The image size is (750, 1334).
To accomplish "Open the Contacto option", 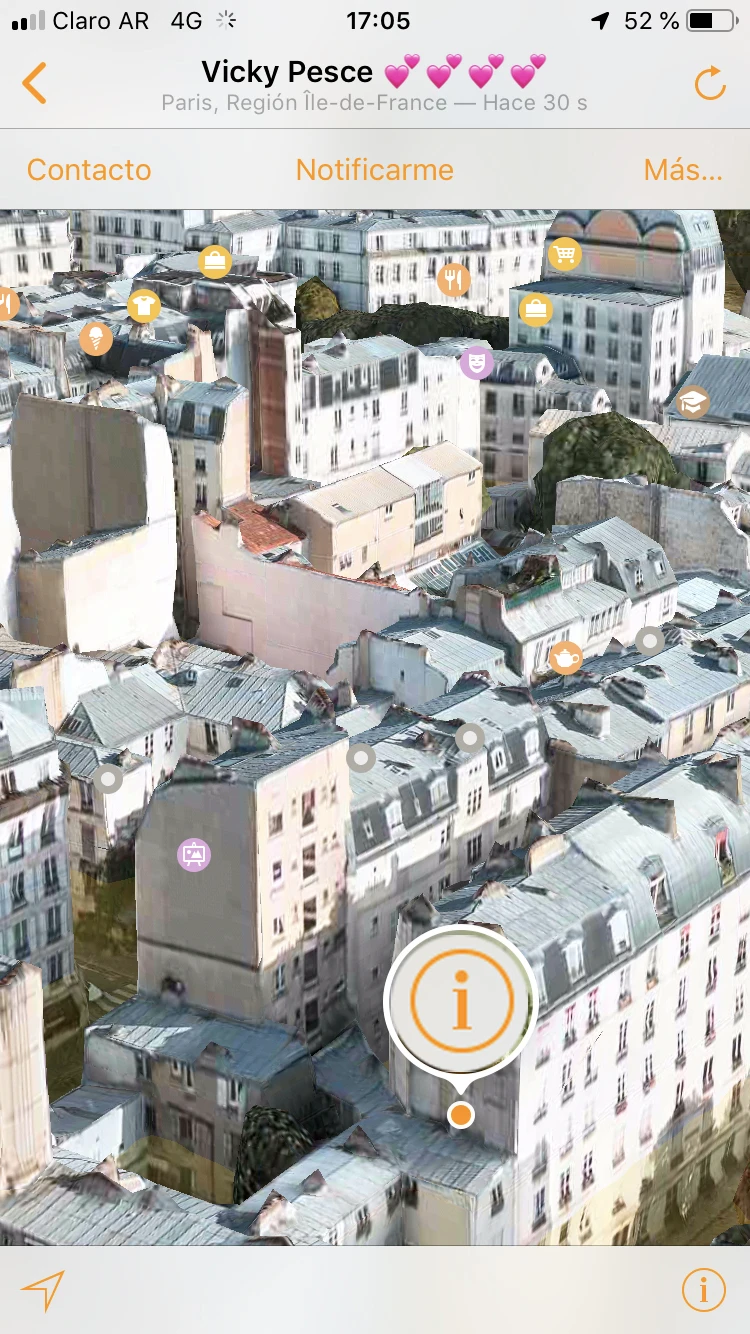I will pyautogui.click(x=89, y=170).
